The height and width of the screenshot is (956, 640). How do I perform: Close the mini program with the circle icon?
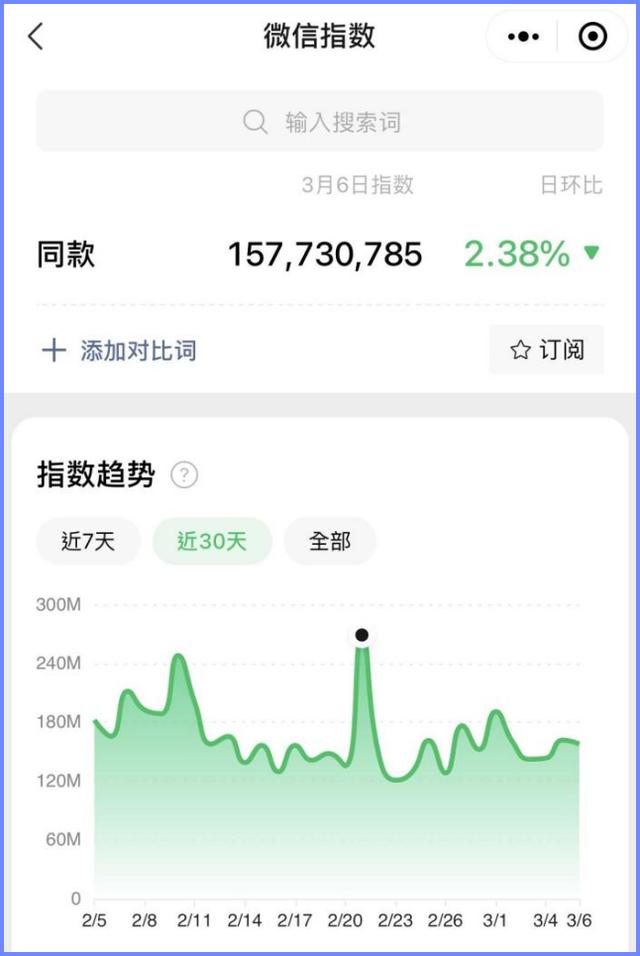click(592, 37)
